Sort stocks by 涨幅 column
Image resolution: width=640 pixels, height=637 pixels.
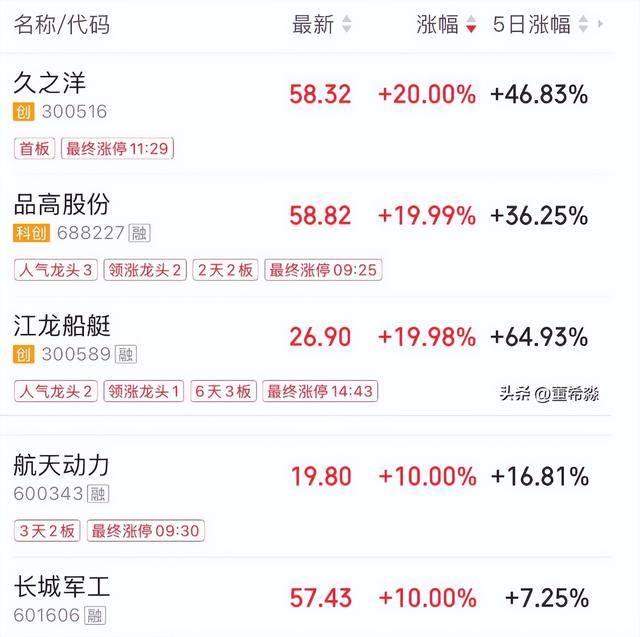(x=446, y=25)
